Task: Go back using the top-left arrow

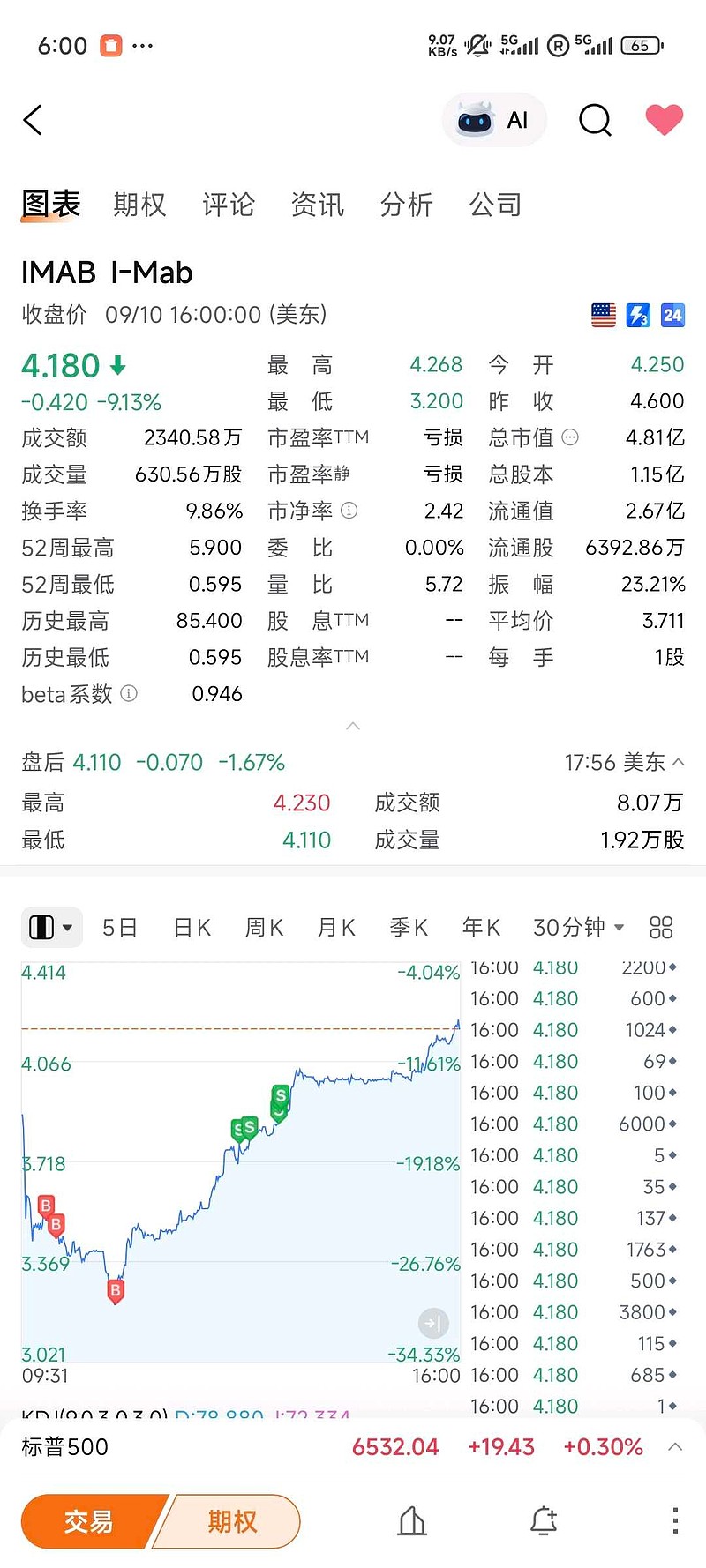Action: tap(33, 120)
